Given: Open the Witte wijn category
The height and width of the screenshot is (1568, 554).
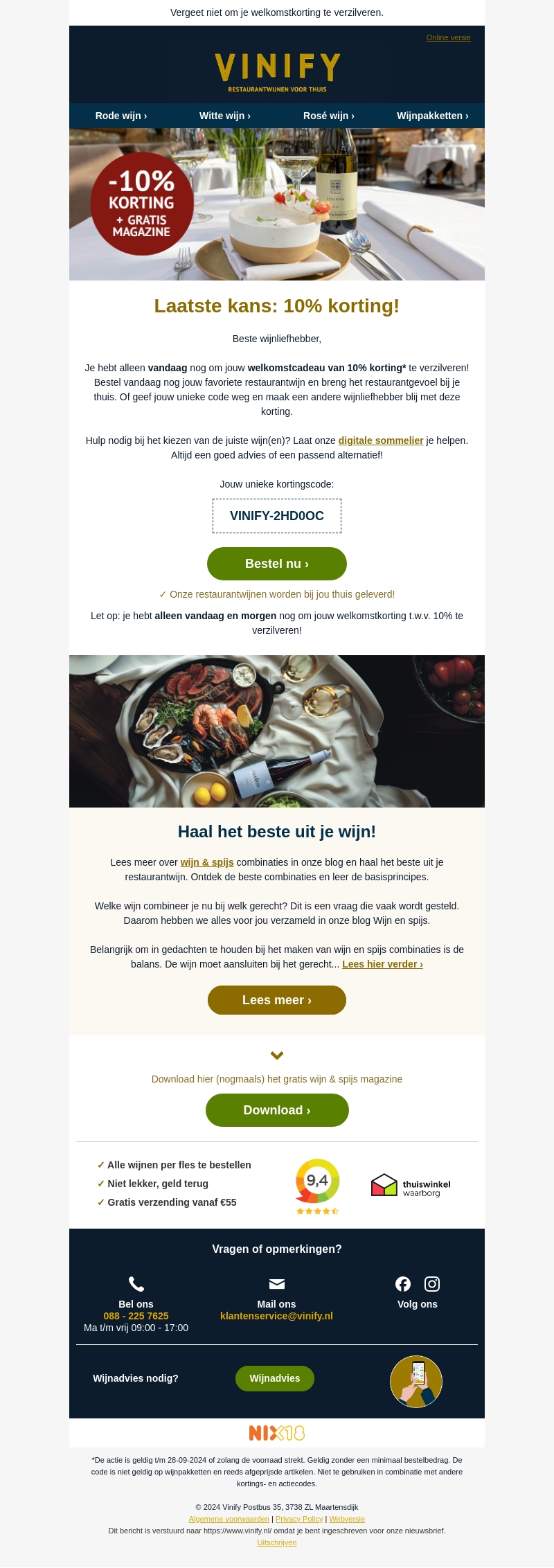Looking at the screenshot, I should click(225, 116).
